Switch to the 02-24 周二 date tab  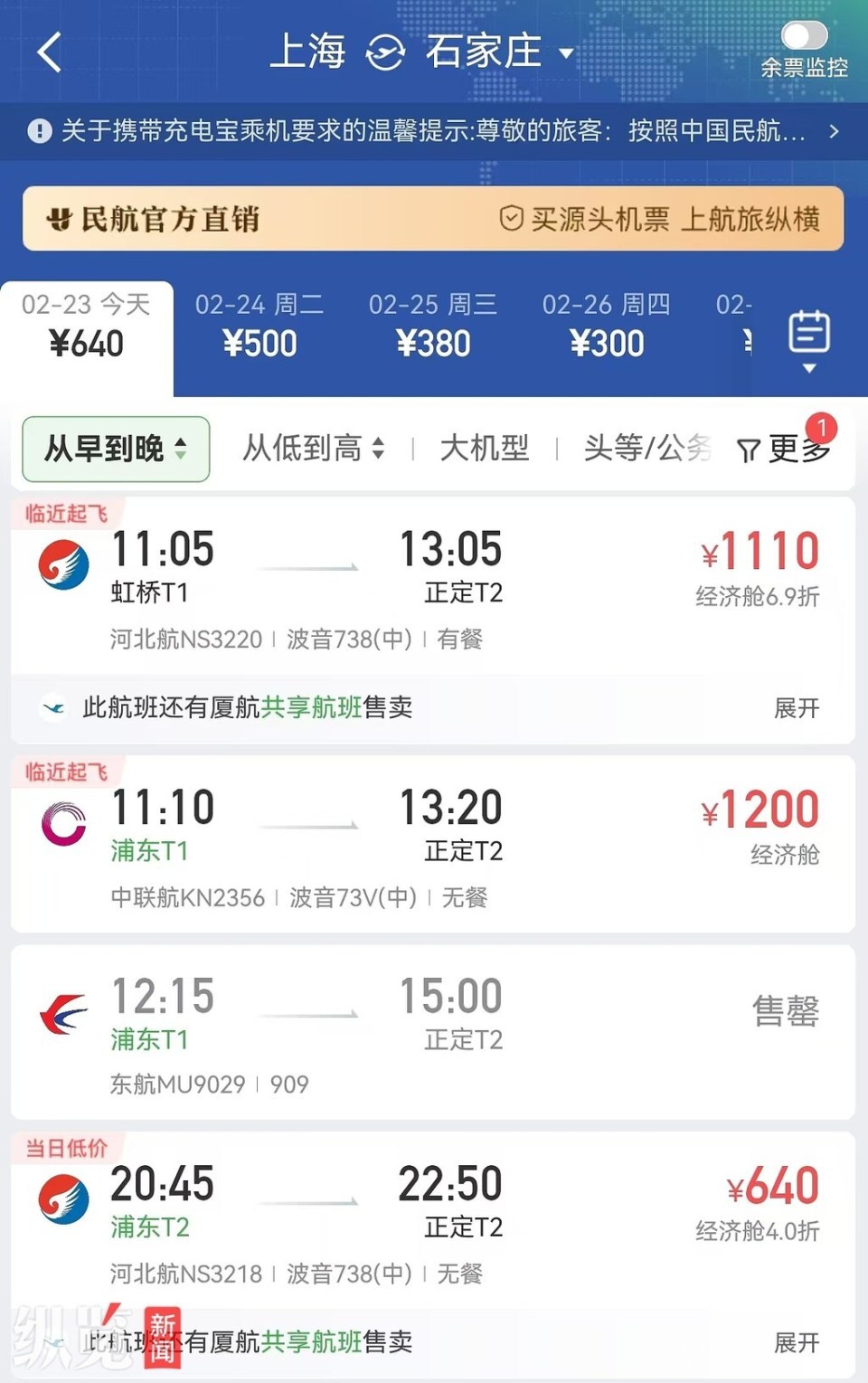pyautogui.click(x=259, y=326)
